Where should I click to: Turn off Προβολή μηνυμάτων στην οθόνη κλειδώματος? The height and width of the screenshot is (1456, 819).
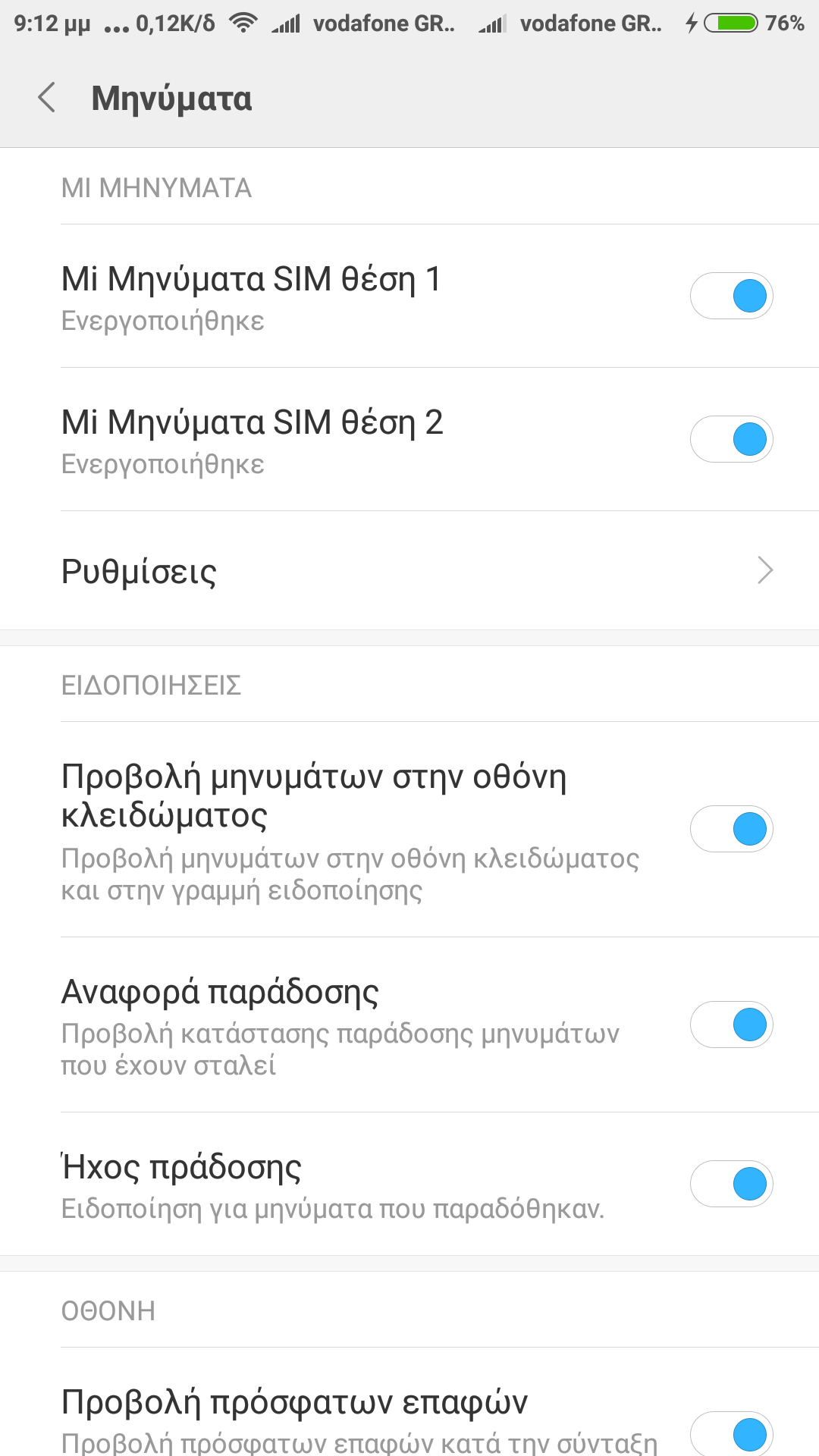coord(731,829)
